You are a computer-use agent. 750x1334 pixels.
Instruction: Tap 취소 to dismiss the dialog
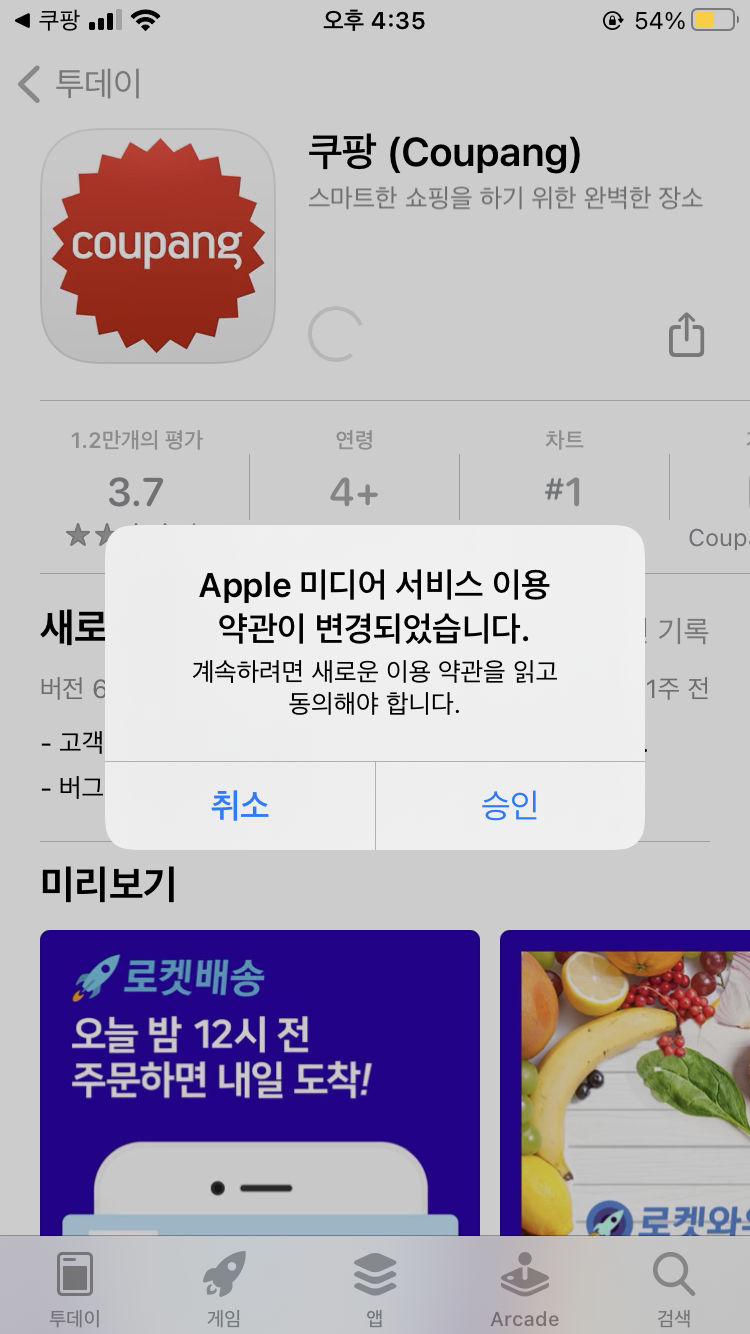[240, 805]
